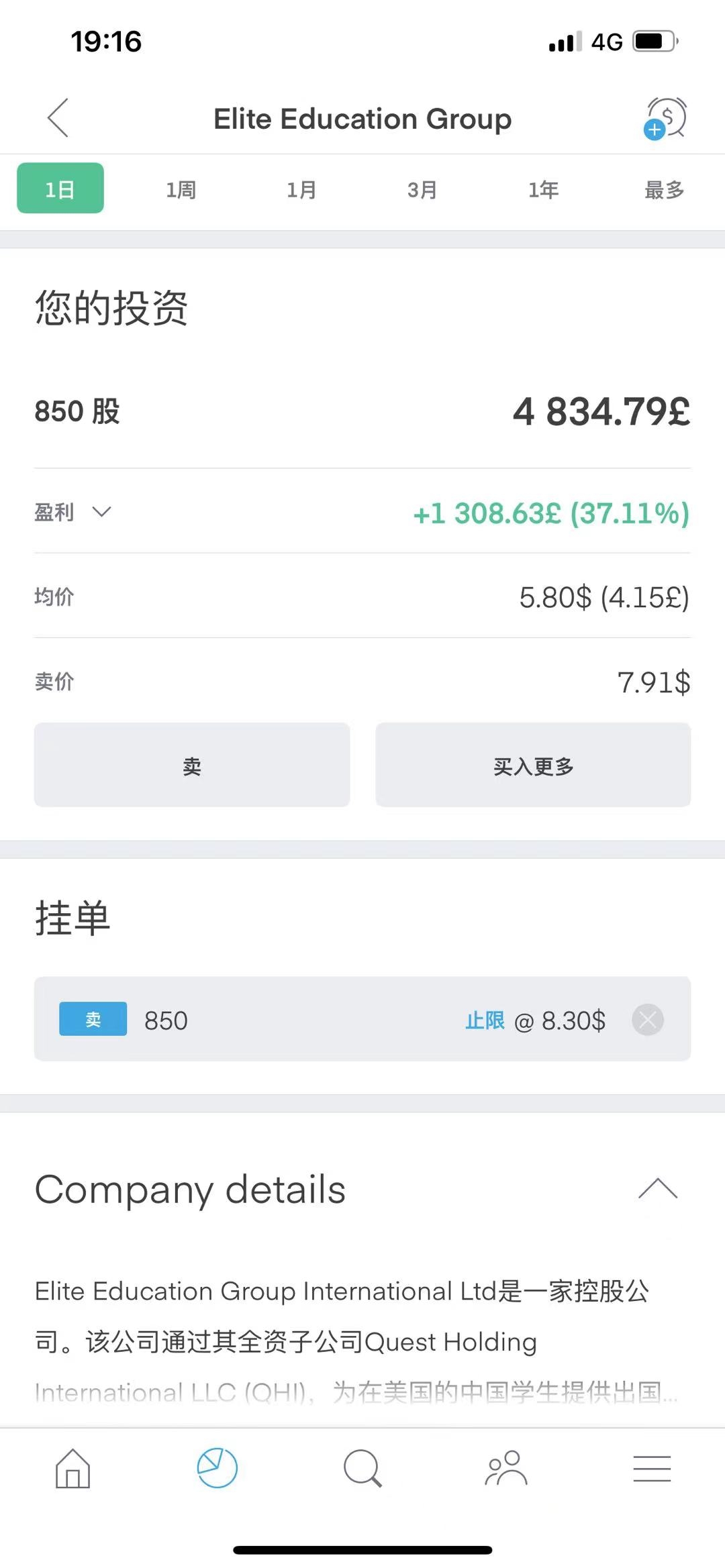The height and width of the screenshot is (1568, 725).
Task: Switch chart range to 1年
Action: (x=543, y=190)
